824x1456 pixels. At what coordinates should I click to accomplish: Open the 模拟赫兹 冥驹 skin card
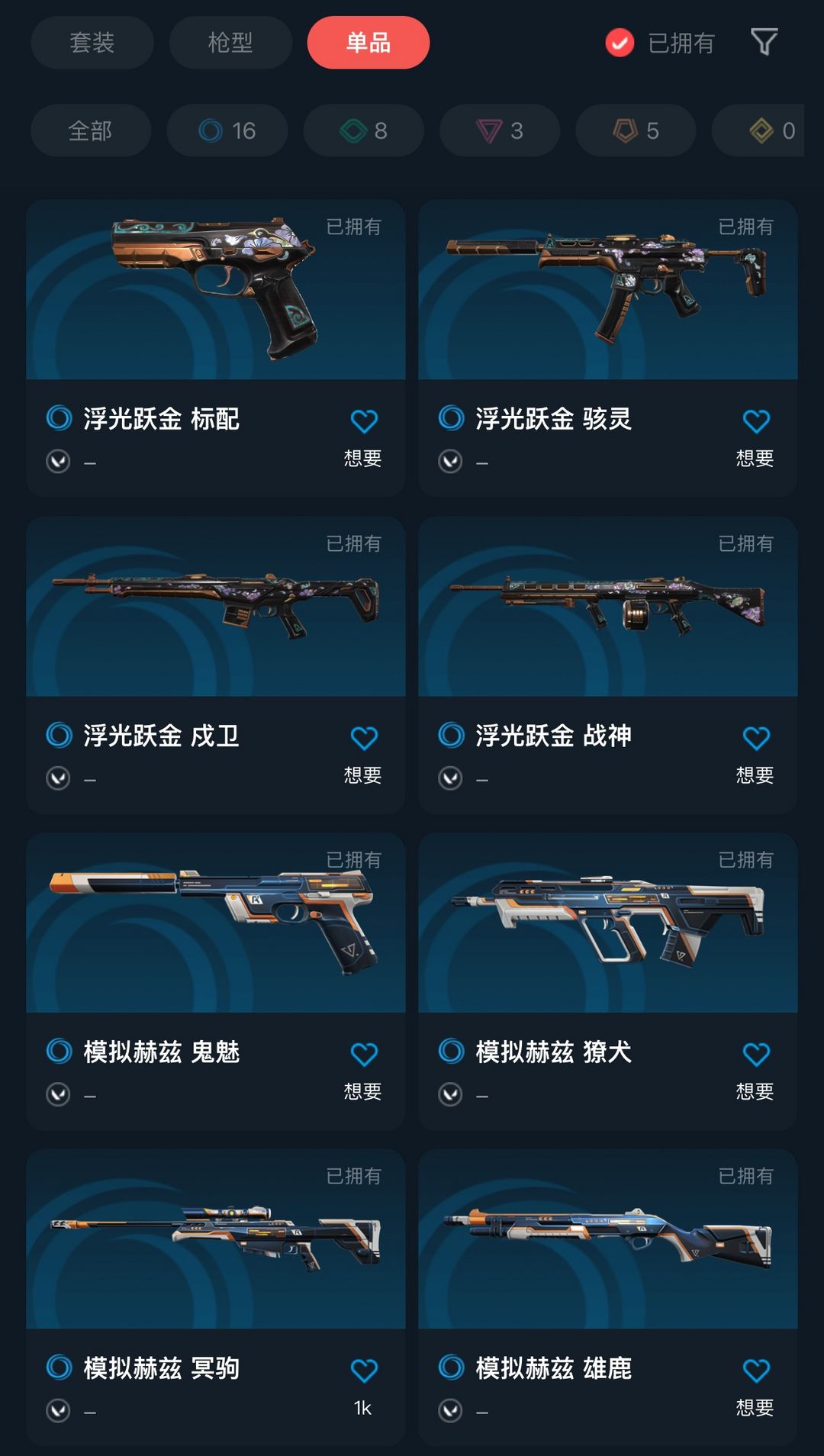[216, 1297]
